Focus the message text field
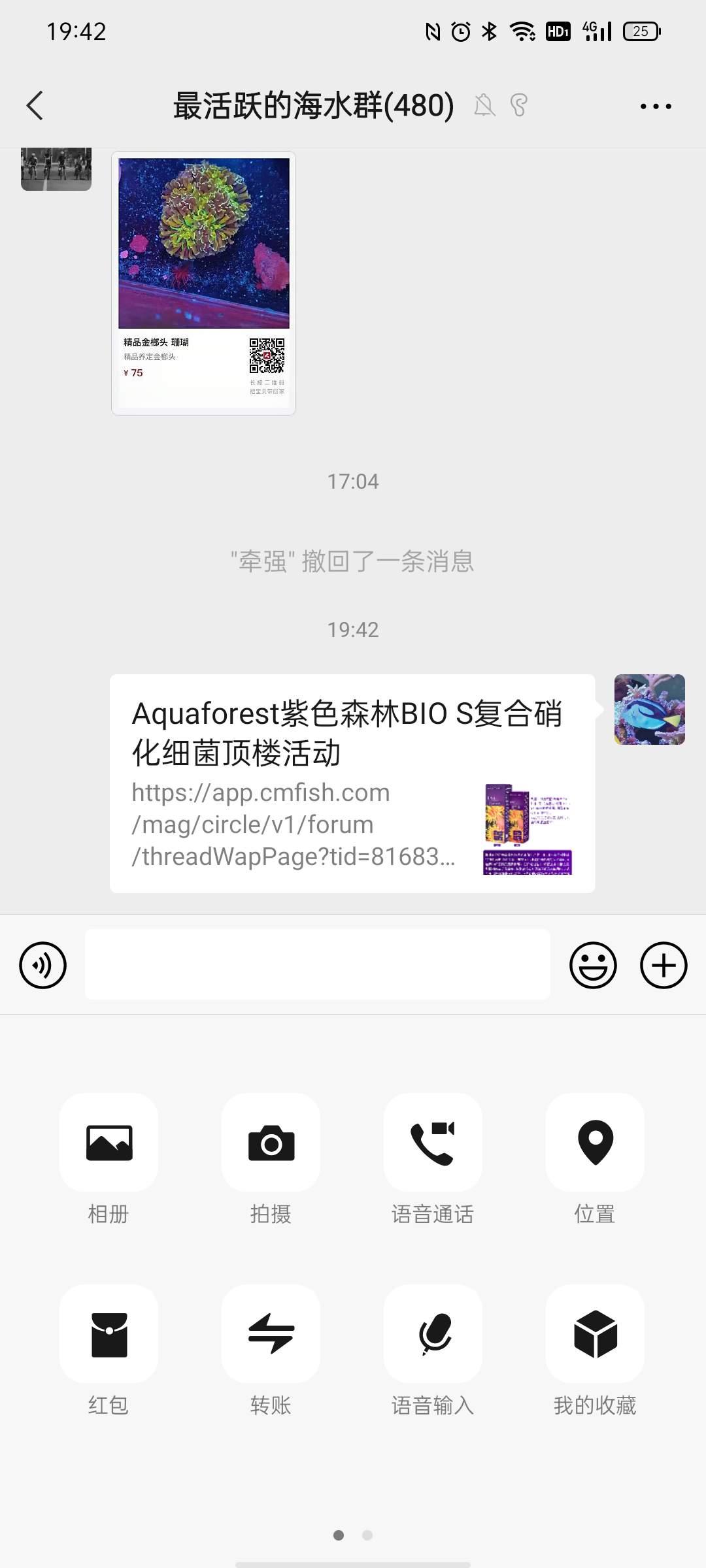706x1568 pixels. 318,964
